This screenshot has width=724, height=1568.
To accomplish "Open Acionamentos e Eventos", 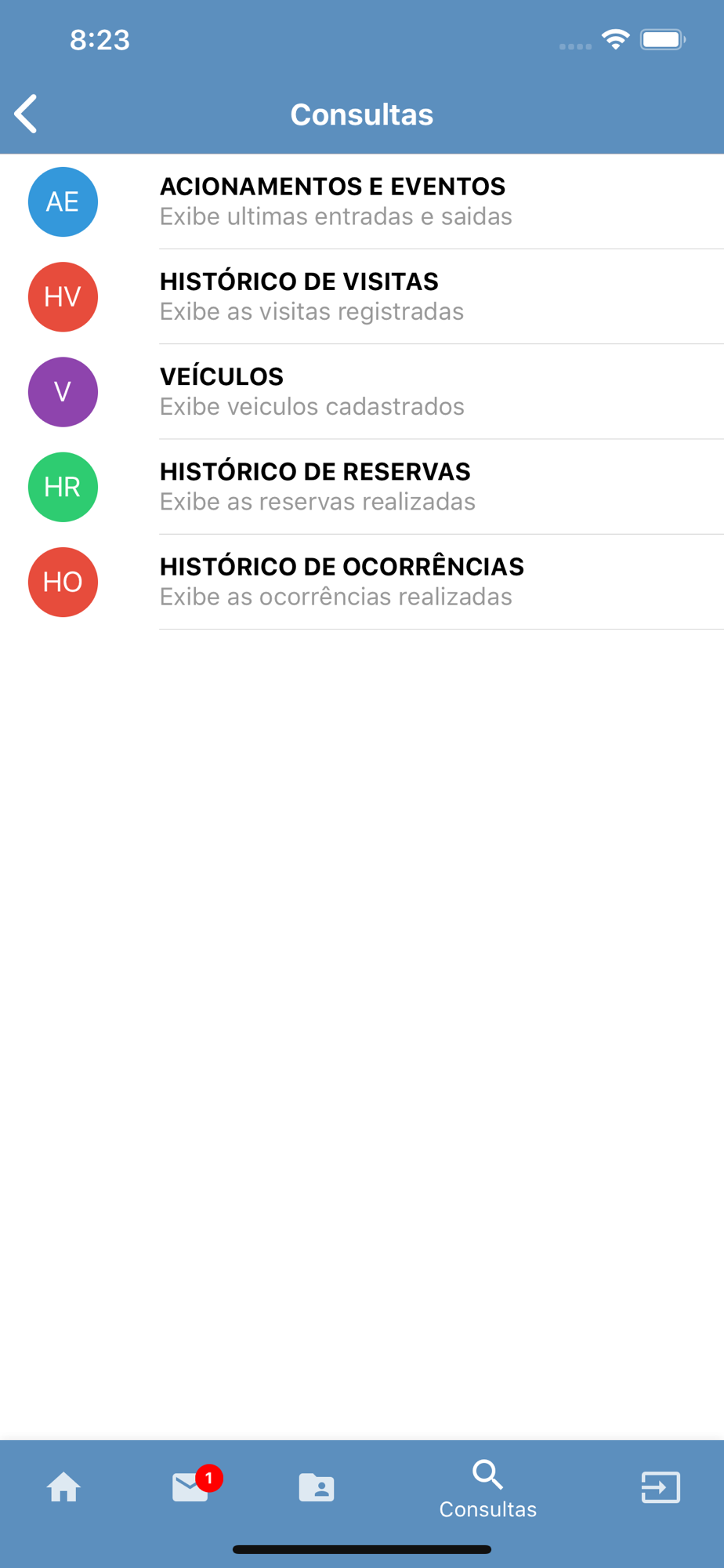I will [362, 201].
